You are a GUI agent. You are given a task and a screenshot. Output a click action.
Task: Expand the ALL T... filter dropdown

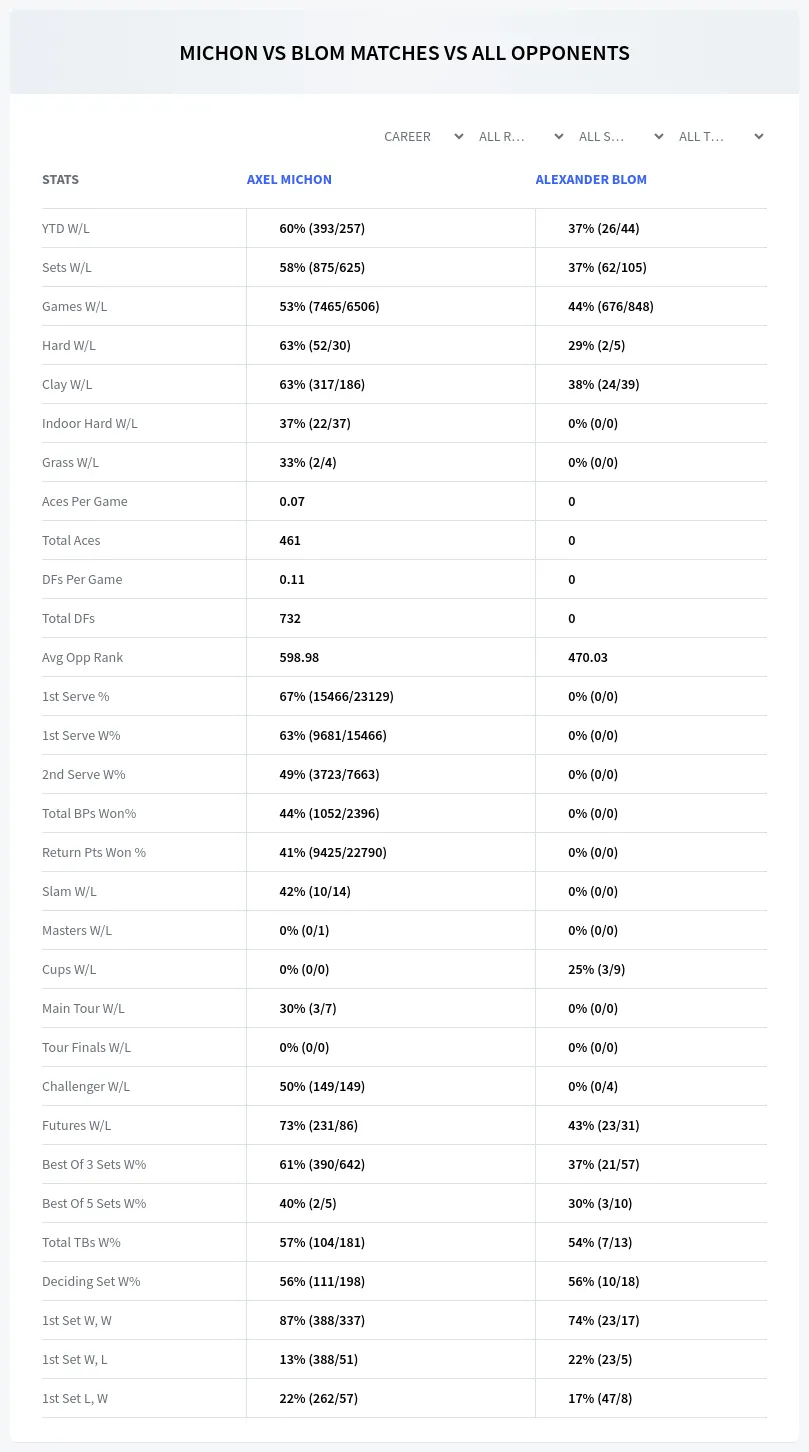click(x=722, y=136)
